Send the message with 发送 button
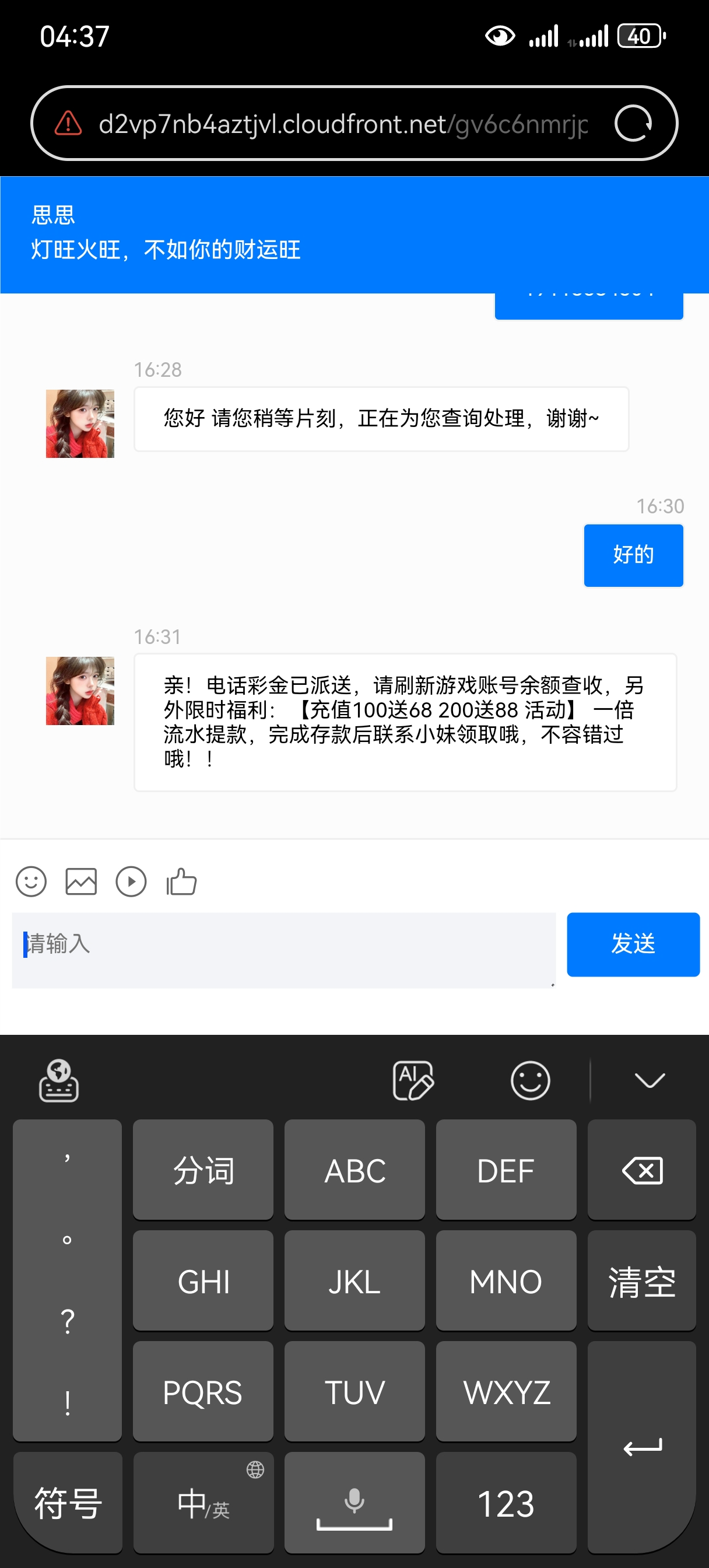 click(633, 944)
